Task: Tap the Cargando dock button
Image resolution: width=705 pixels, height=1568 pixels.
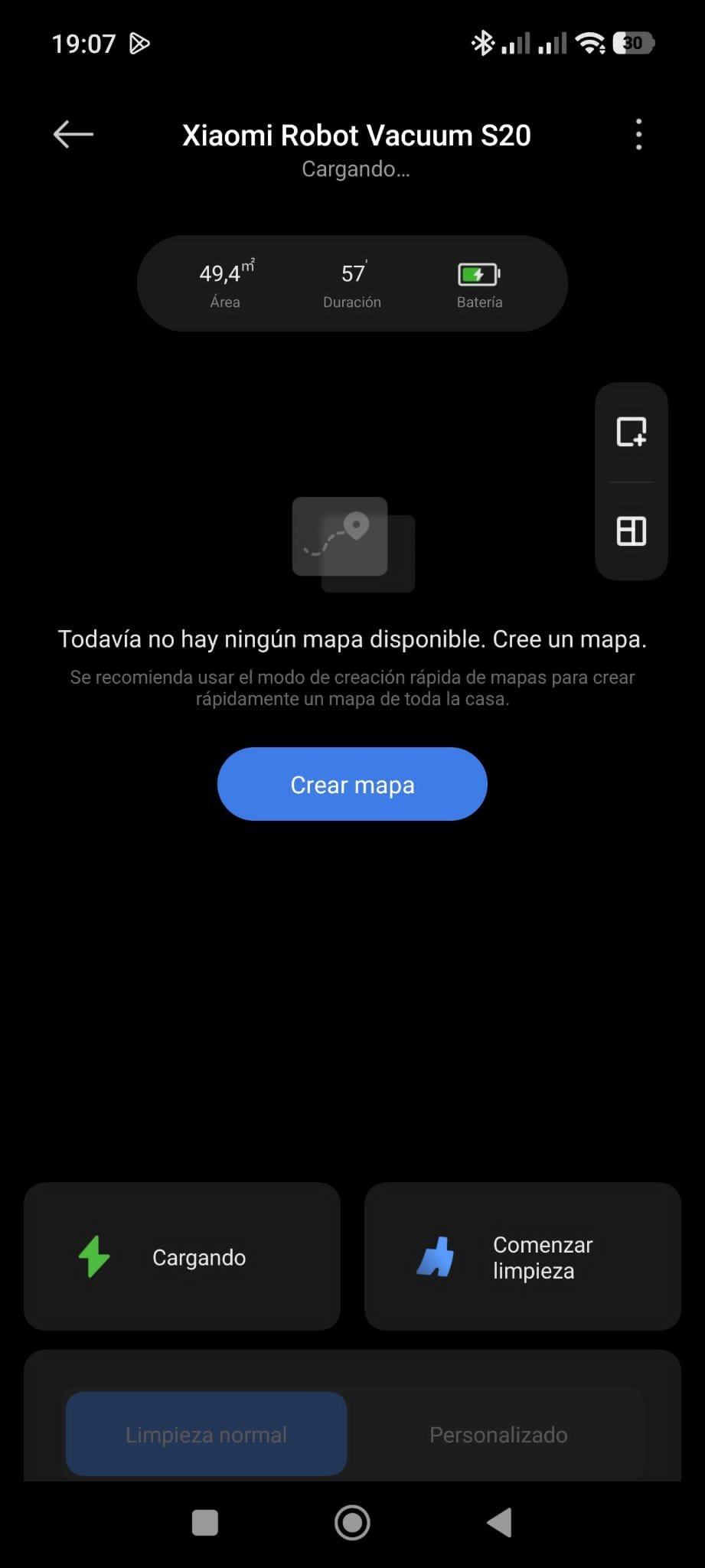Action: (182, 1256)
